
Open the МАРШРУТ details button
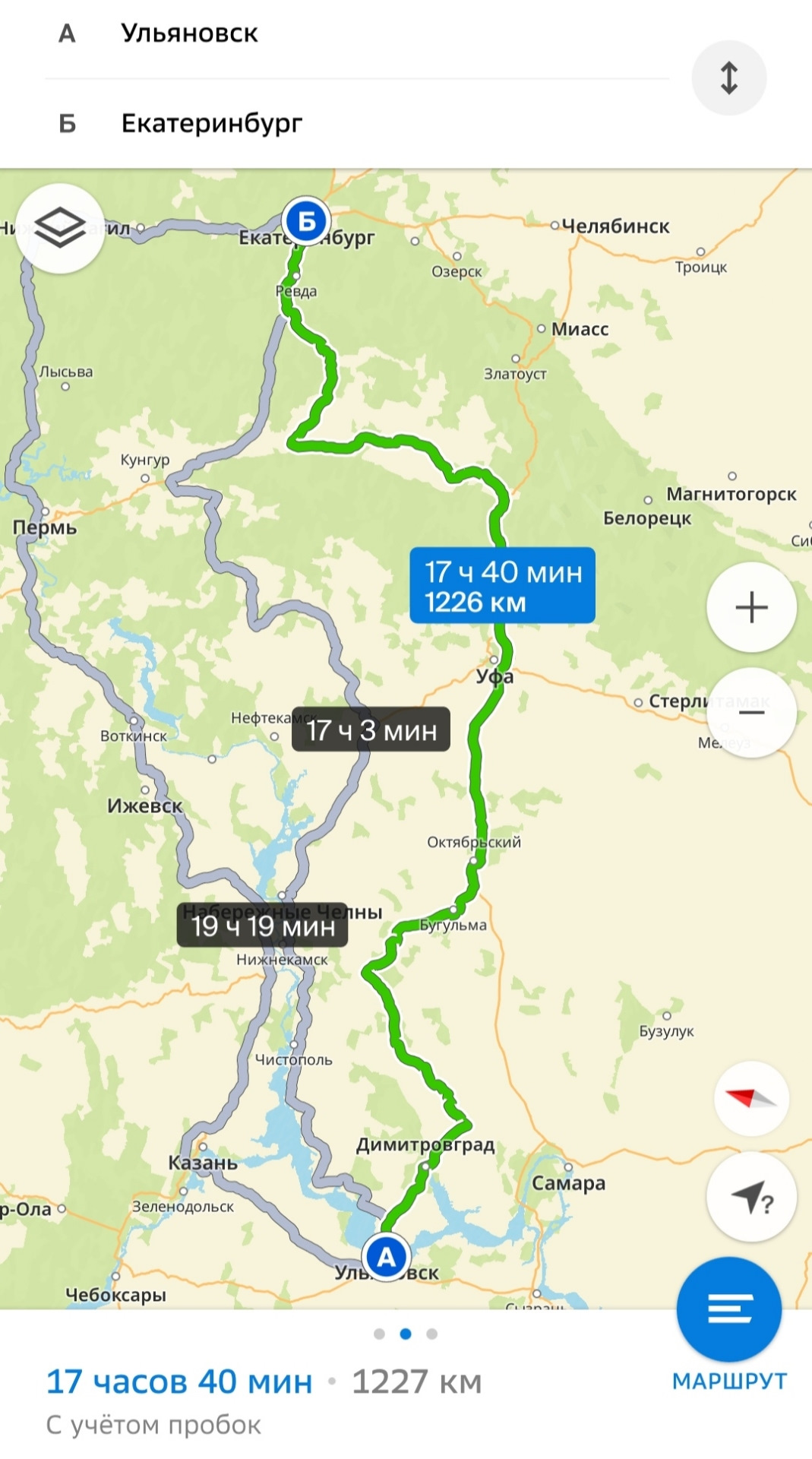click(x=728, y=1310)
